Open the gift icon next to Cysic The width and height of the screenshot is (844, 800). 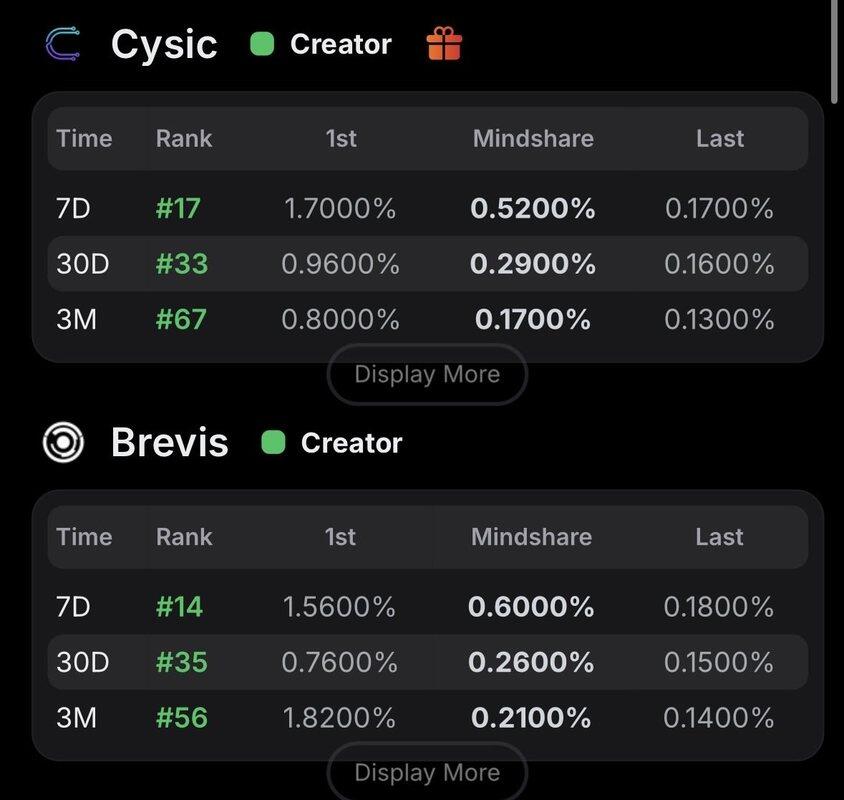(444, 44)
